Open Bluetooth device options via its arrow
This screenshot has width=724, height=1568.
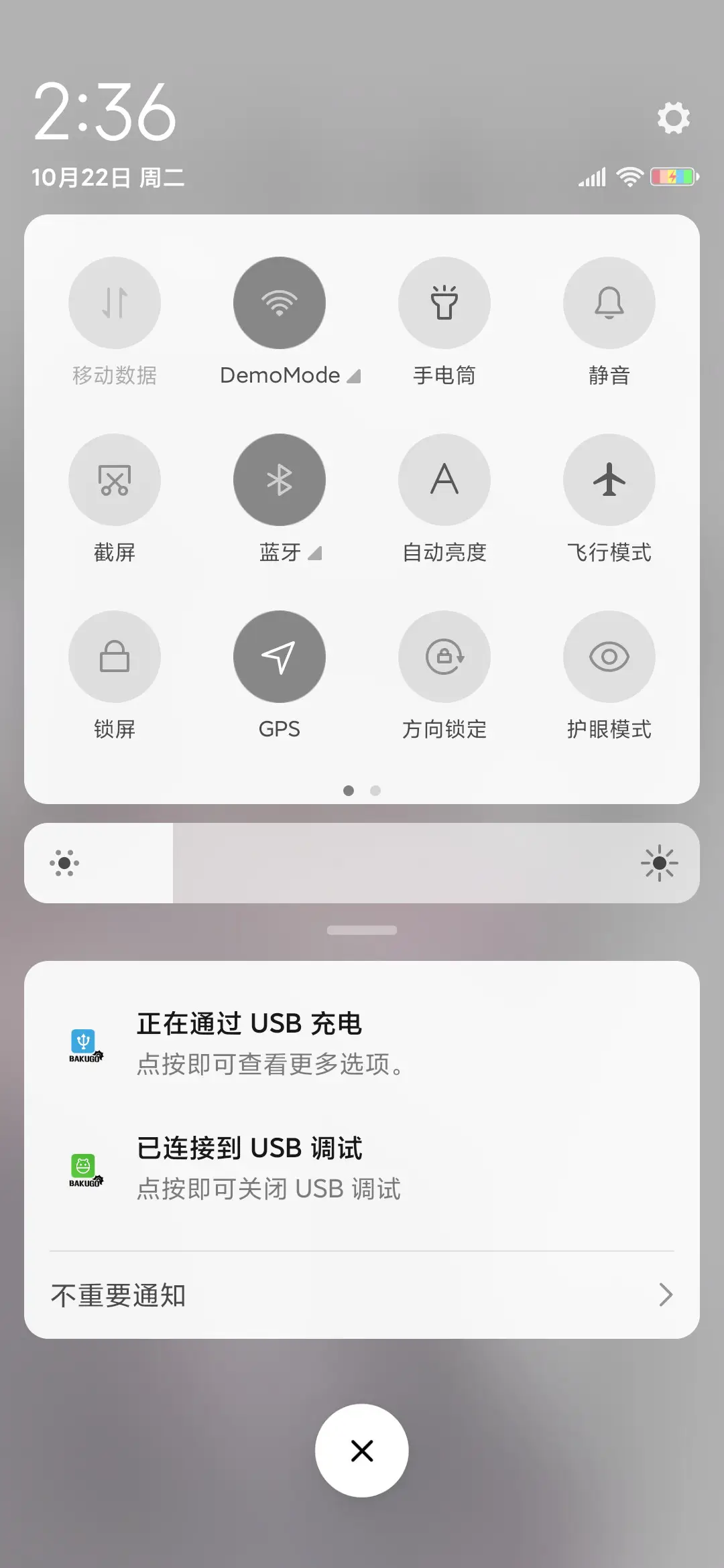[x=315, y=553]
